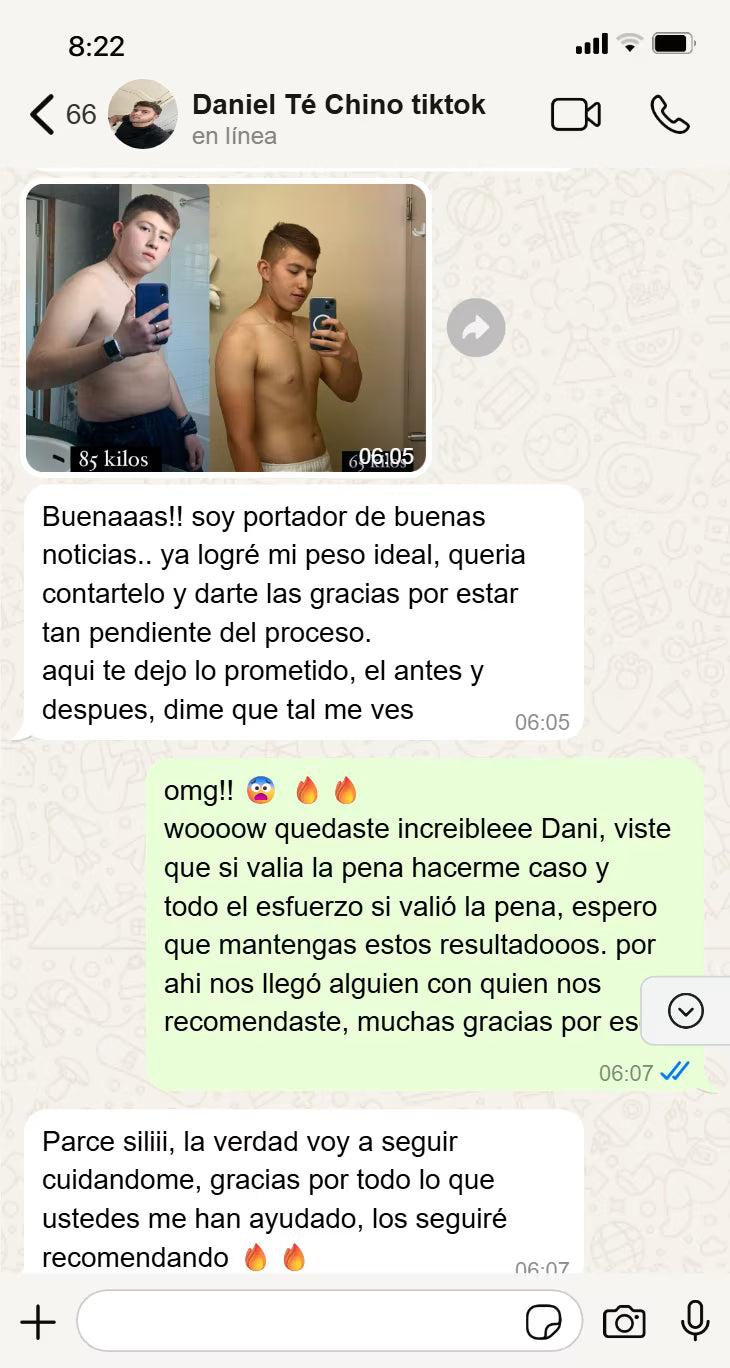
Task: Go back to the chat list
Action: 42,115
